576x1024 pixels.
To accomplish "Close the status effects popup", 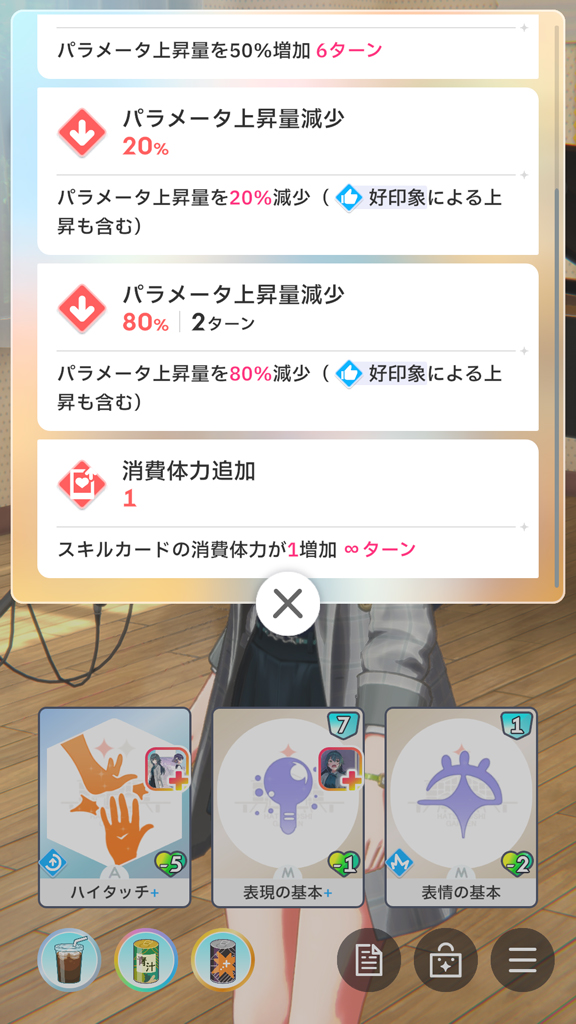I will [287, 605].
